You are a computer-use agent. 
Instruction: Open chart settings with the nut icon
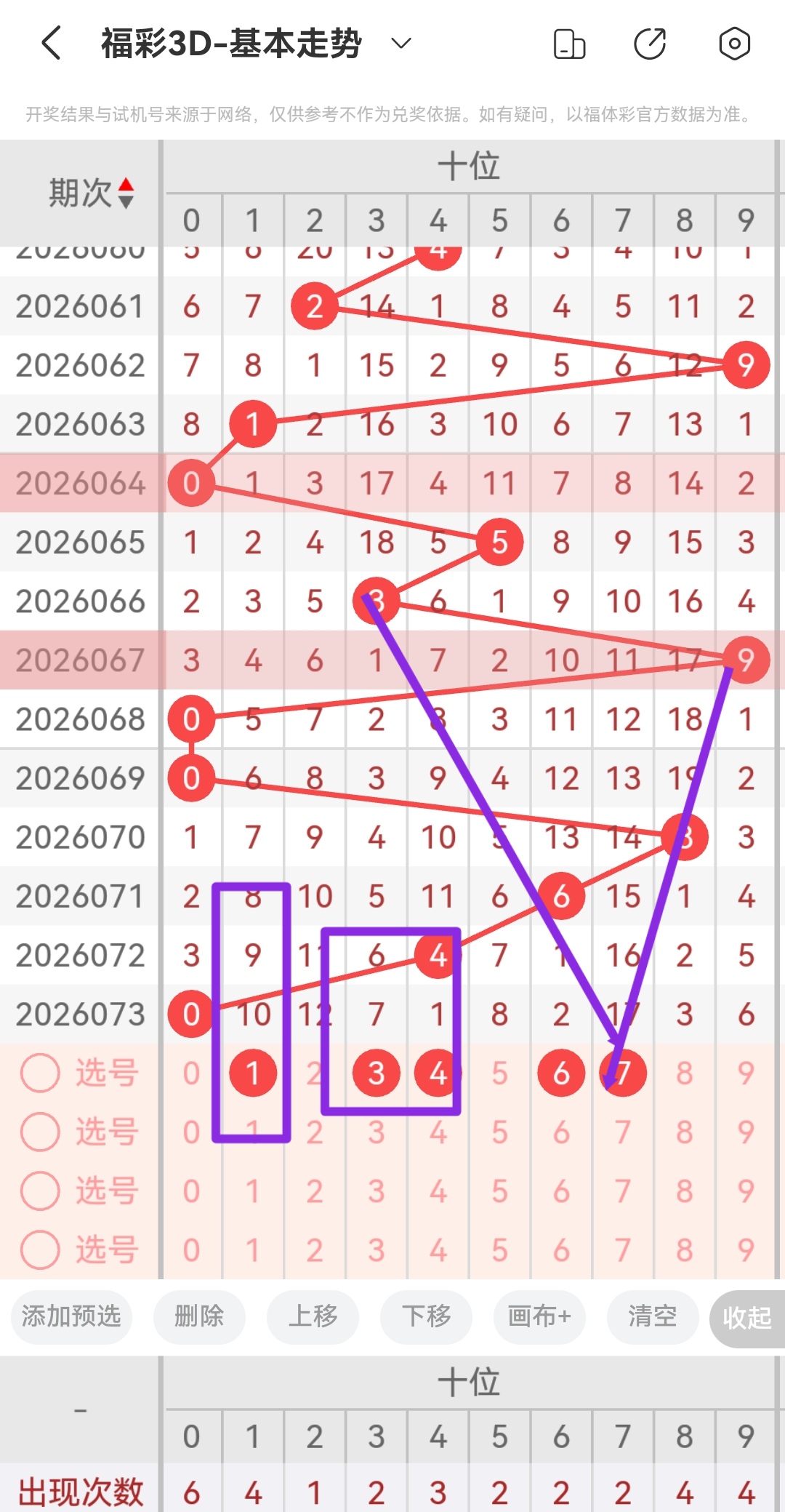[734, 43]
